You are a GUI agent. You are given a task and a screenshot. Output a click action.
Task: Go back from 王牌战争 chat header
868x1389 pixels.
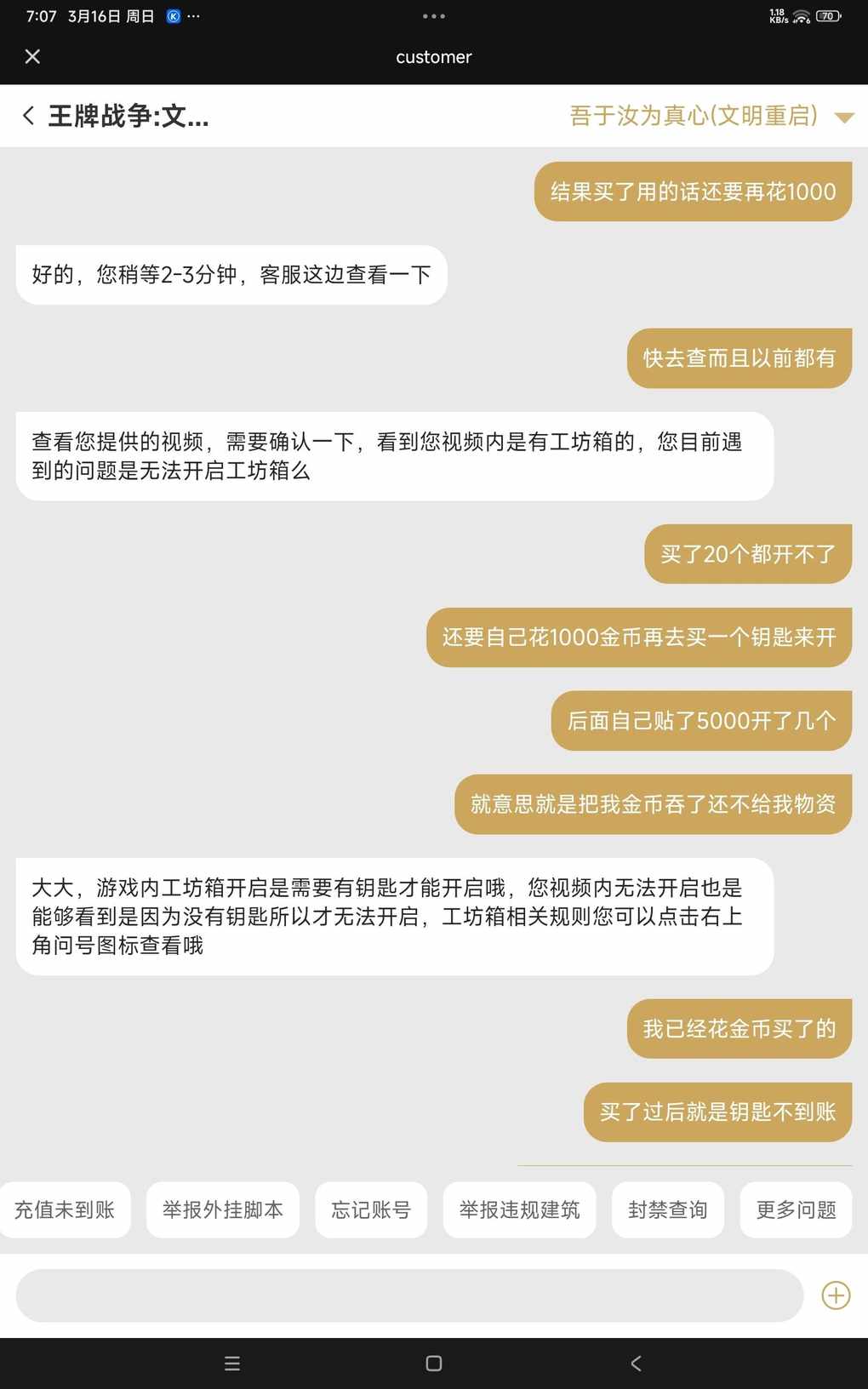point(29,115)
